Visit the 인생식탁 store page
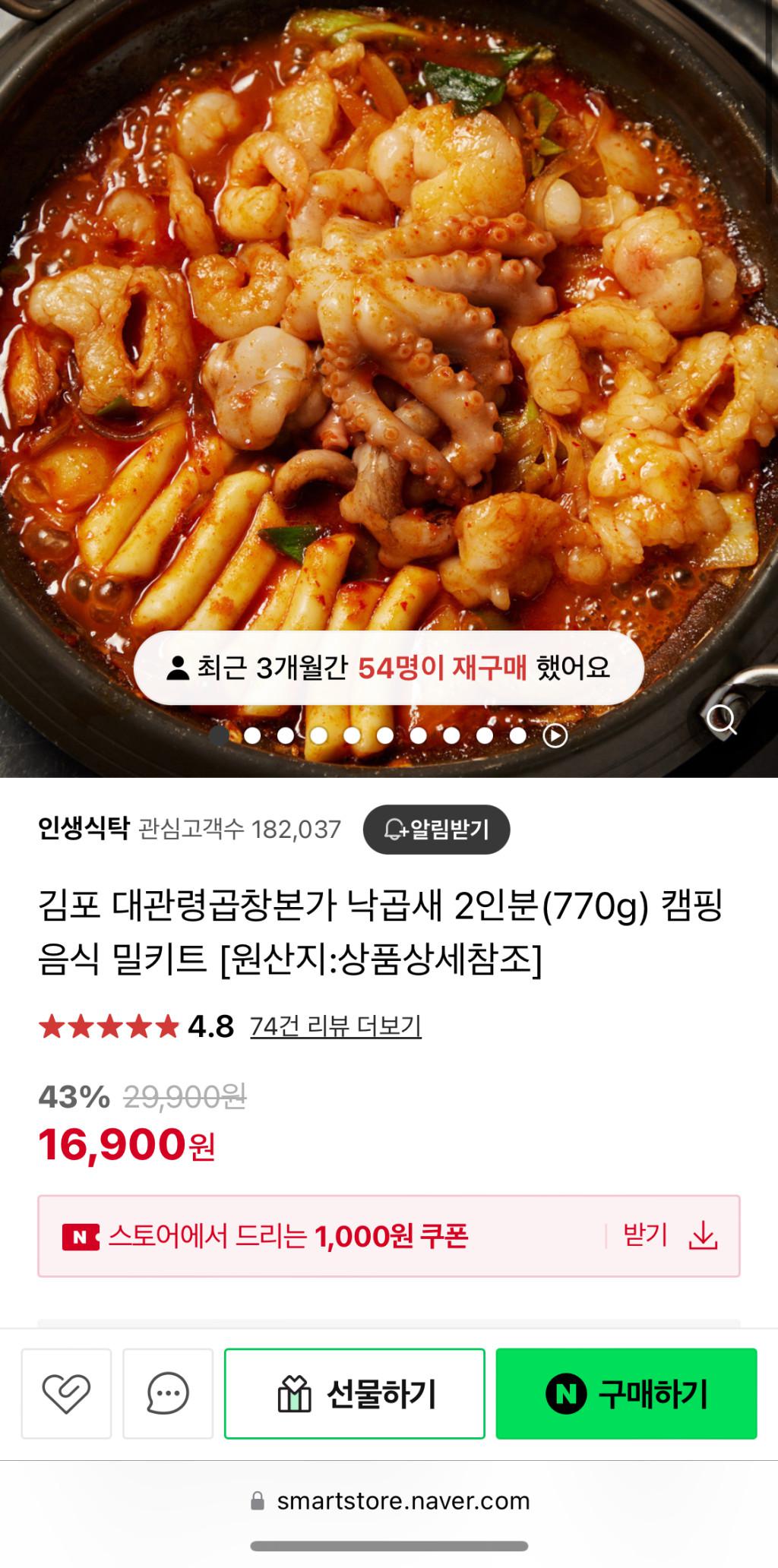 pos(84,828)
